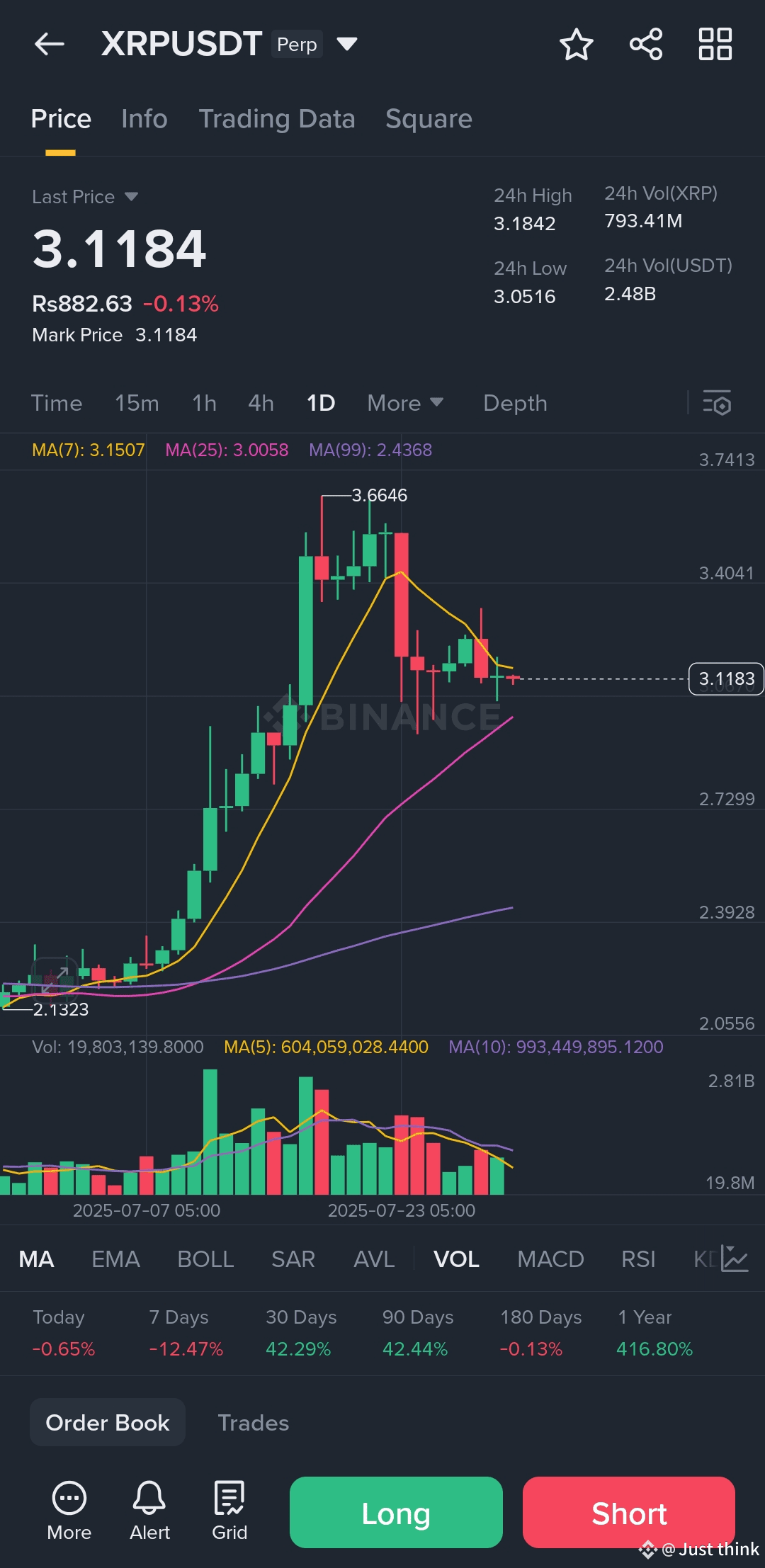765x1568 pixels.
Task: Open a Short position
Action: (629, 1512)
